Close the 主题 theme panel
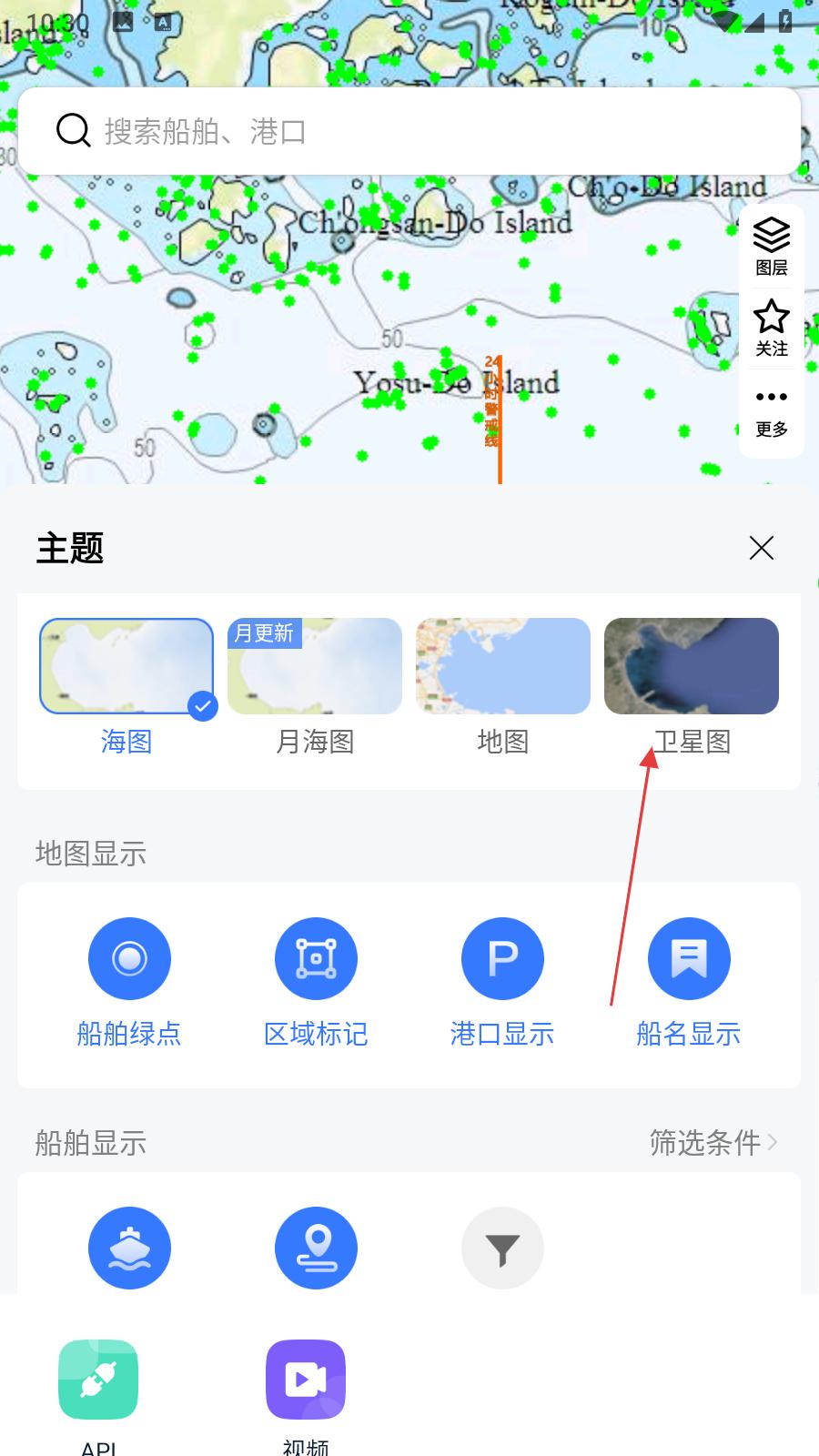This screenshot has height=1456, width=819. pos(761,548)
